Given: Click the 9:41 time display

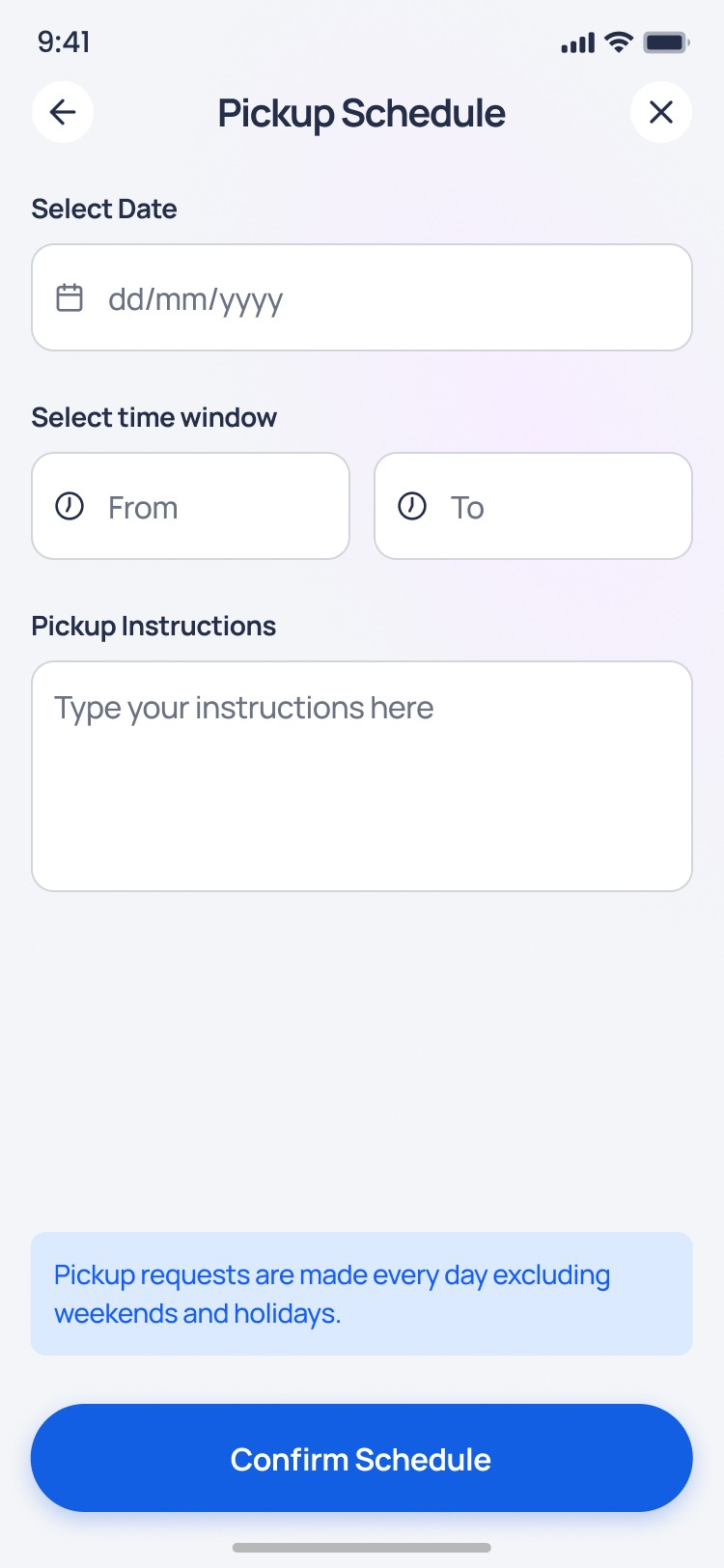Looking at the screenshot, I should (x=65, y=42).
